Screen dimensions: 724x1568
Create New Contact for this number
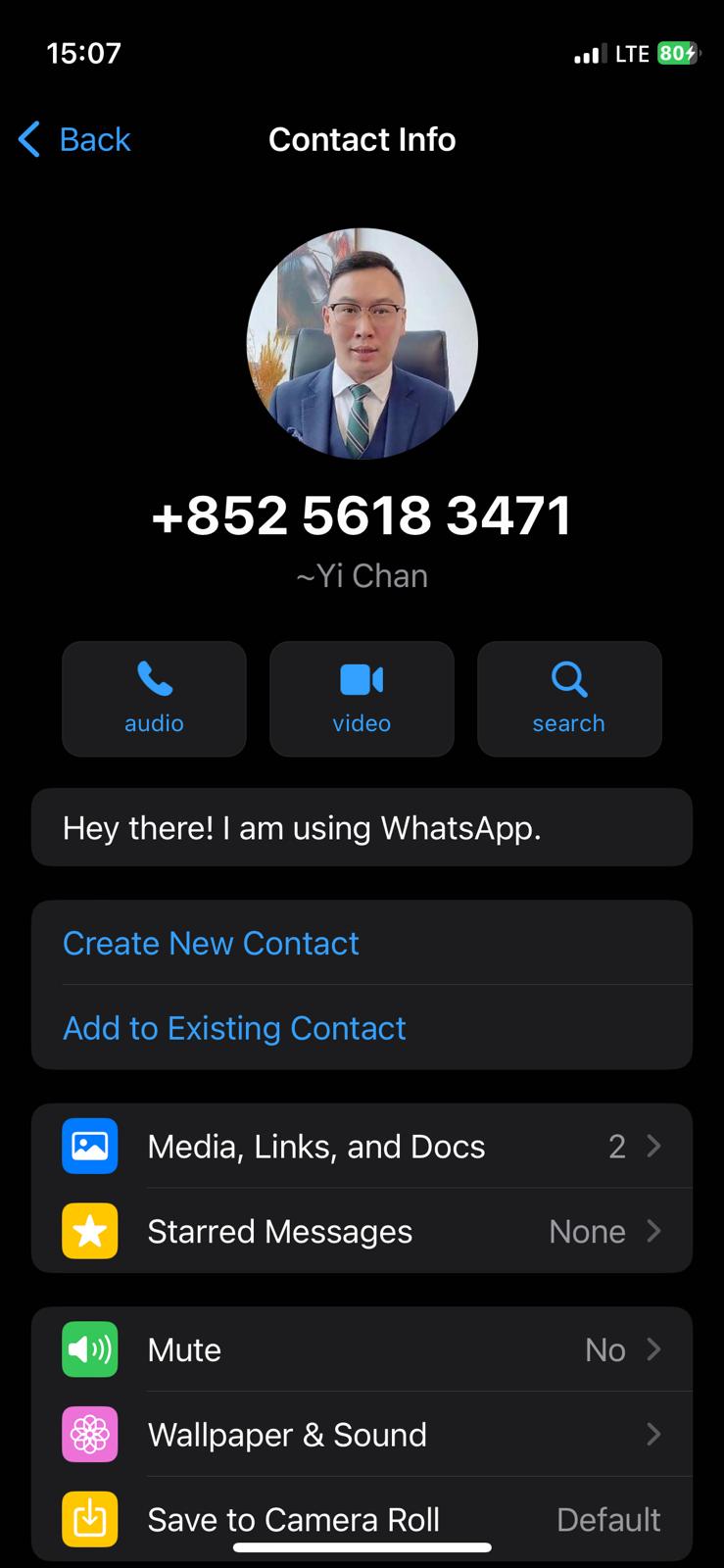pos(211,943)
